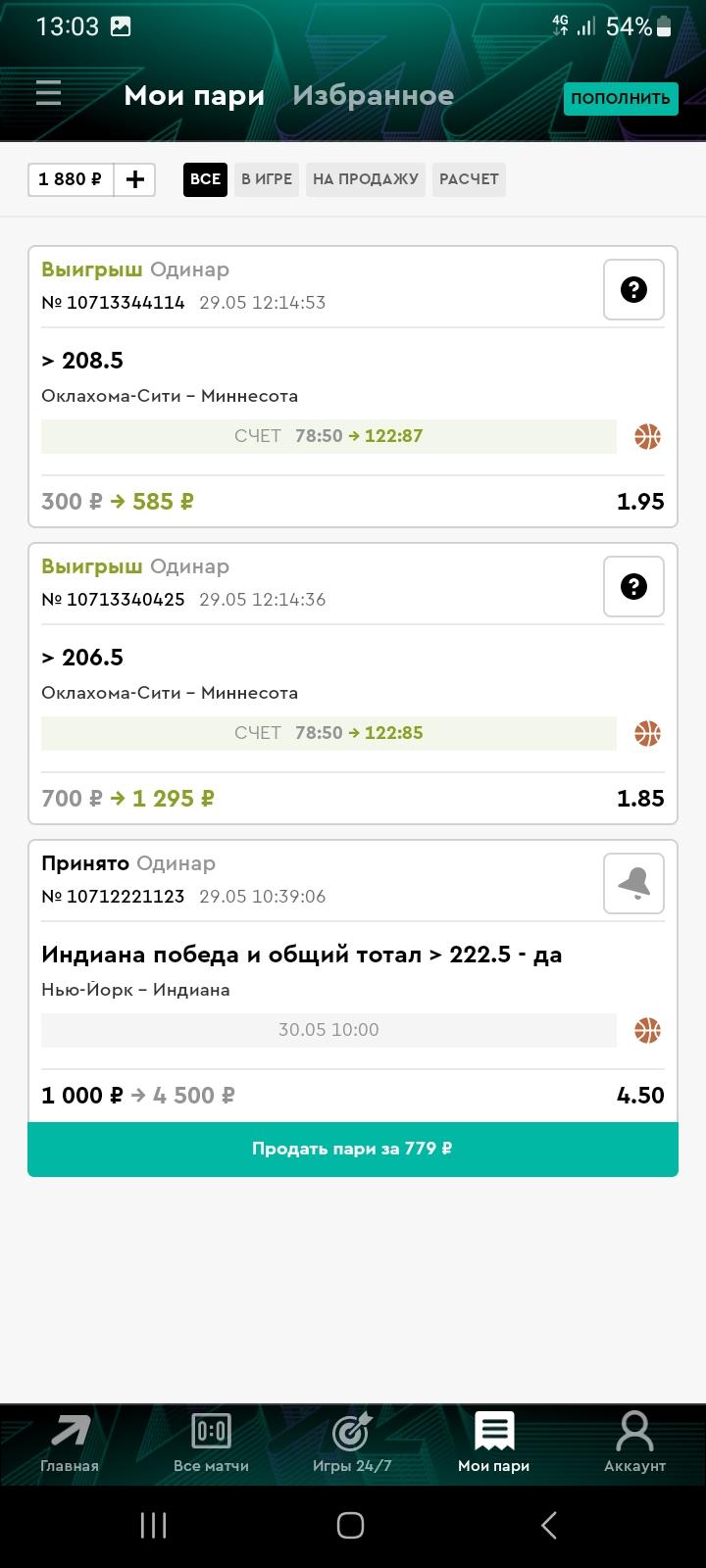Tap the system back button

click(x=549, y=1525)
